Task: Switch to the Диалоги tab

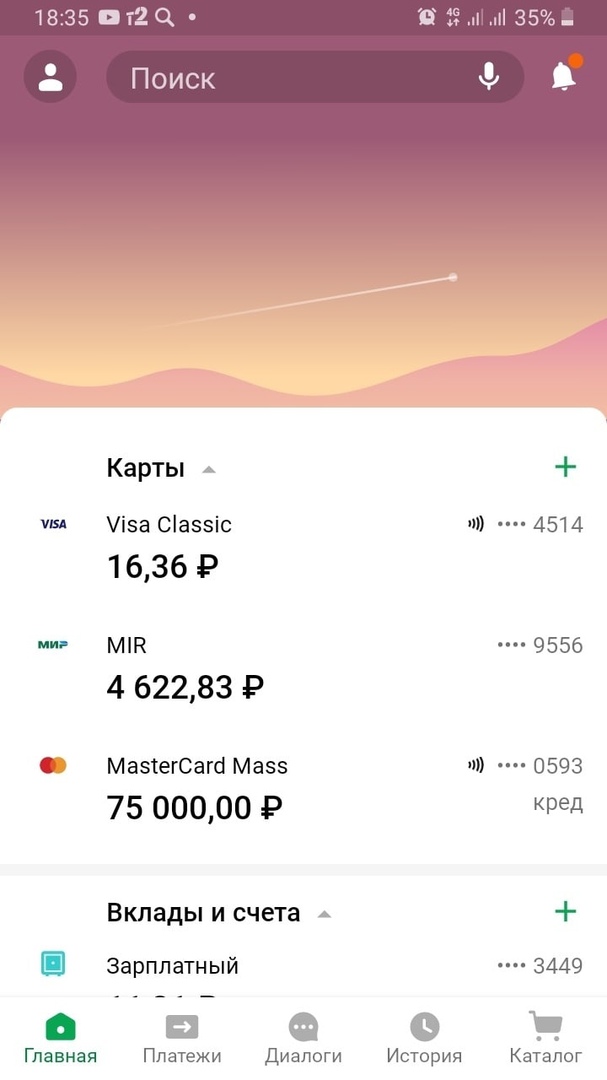Action: pyautogui.click(x=303, y=1038)
